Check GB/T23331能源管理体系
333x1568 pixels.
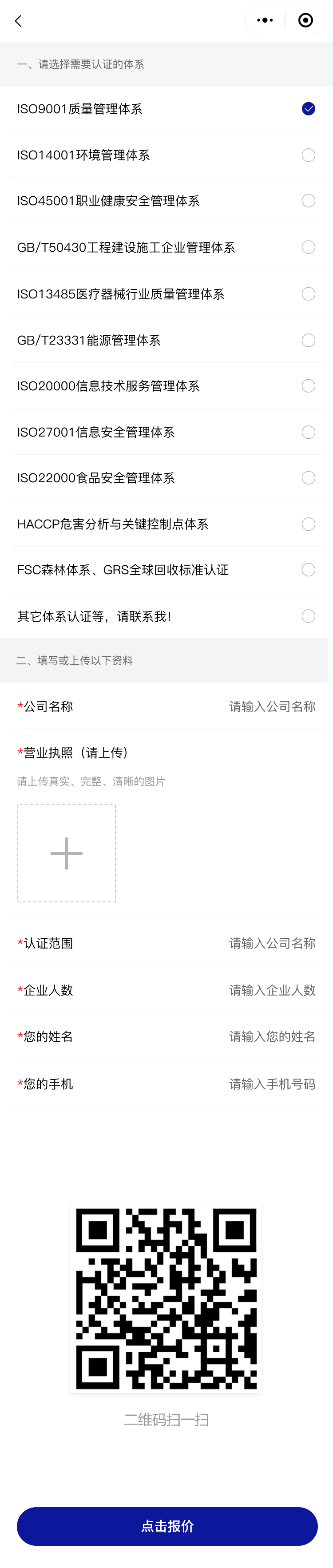(x=308, y=340)
